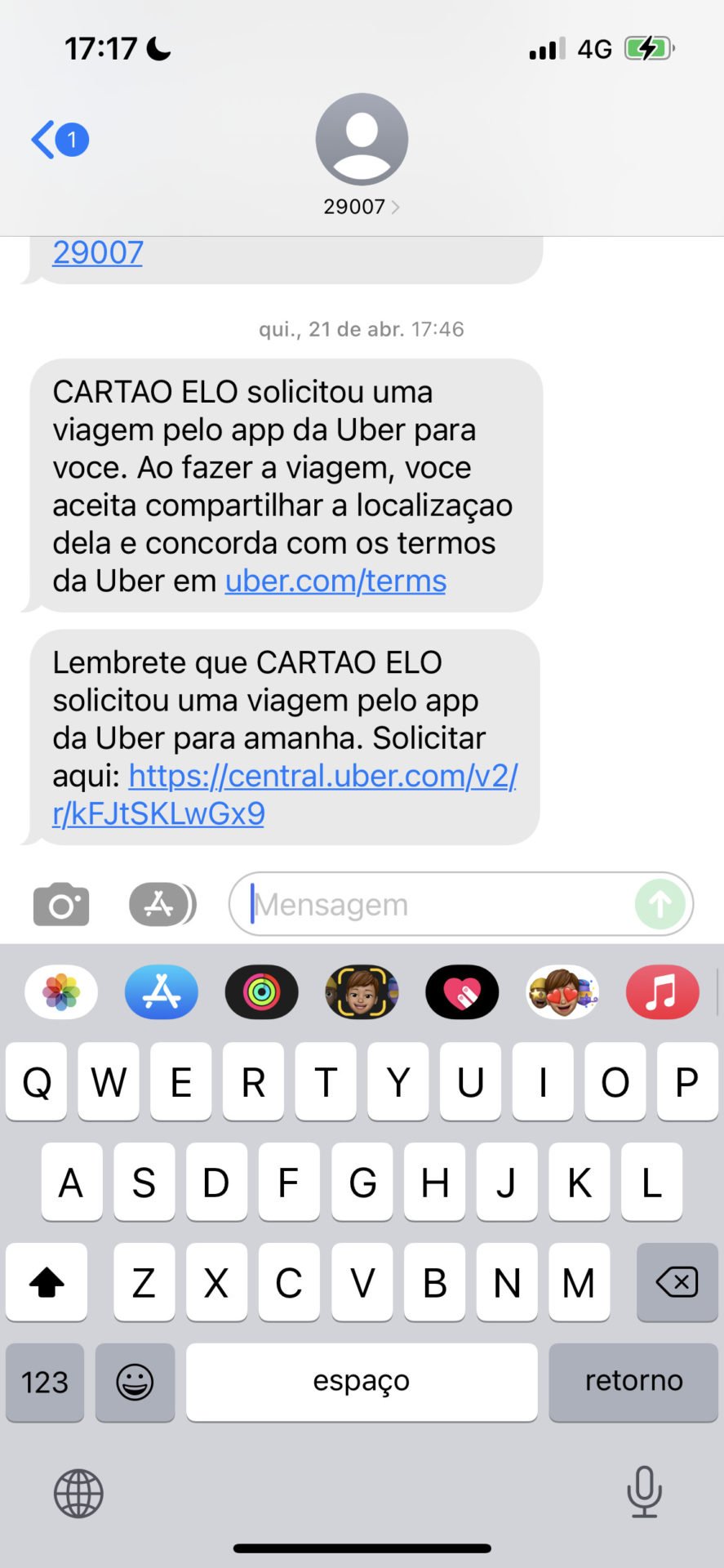Screen dimensions: 724x1568
Task: Switch to the emoji keyboard
Action: pyautogui.click(x=135, y=1382)
